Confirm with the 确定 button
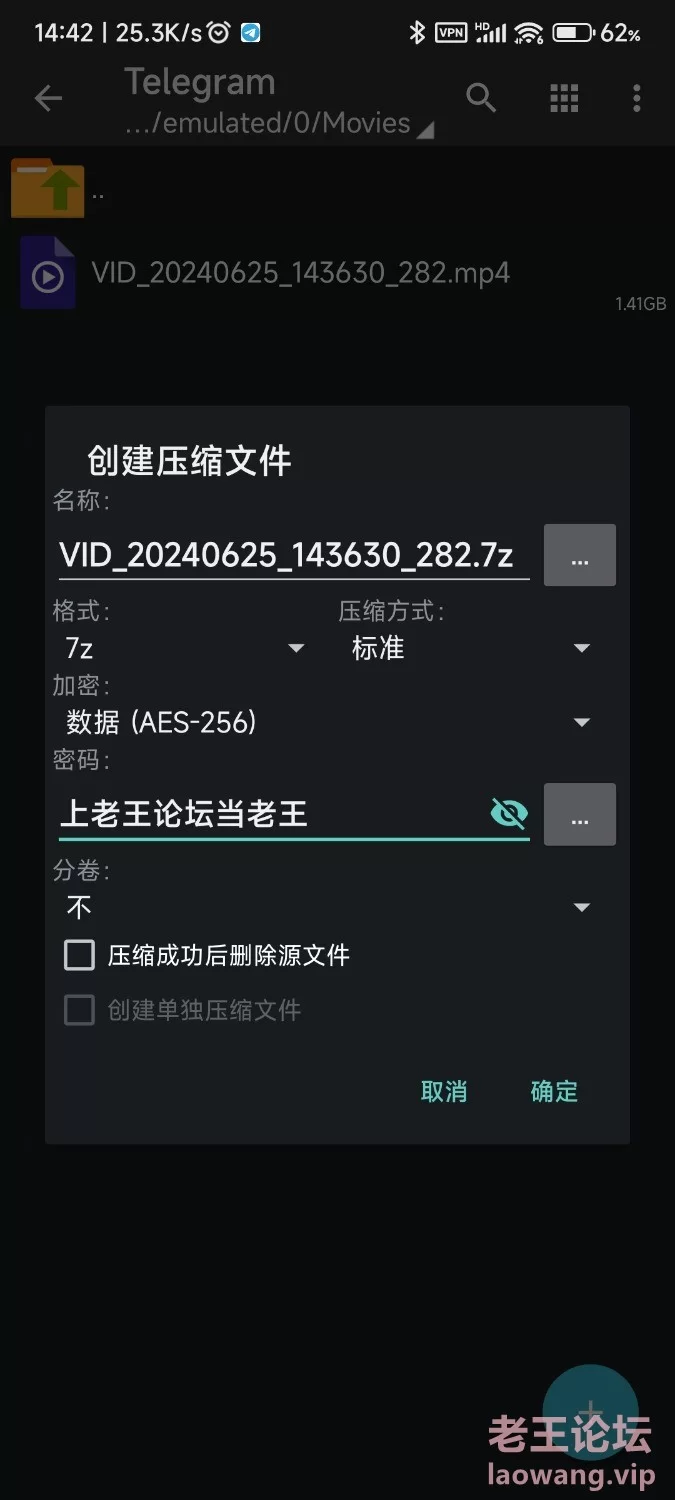675x1500 pixels. click(554, 1091)
